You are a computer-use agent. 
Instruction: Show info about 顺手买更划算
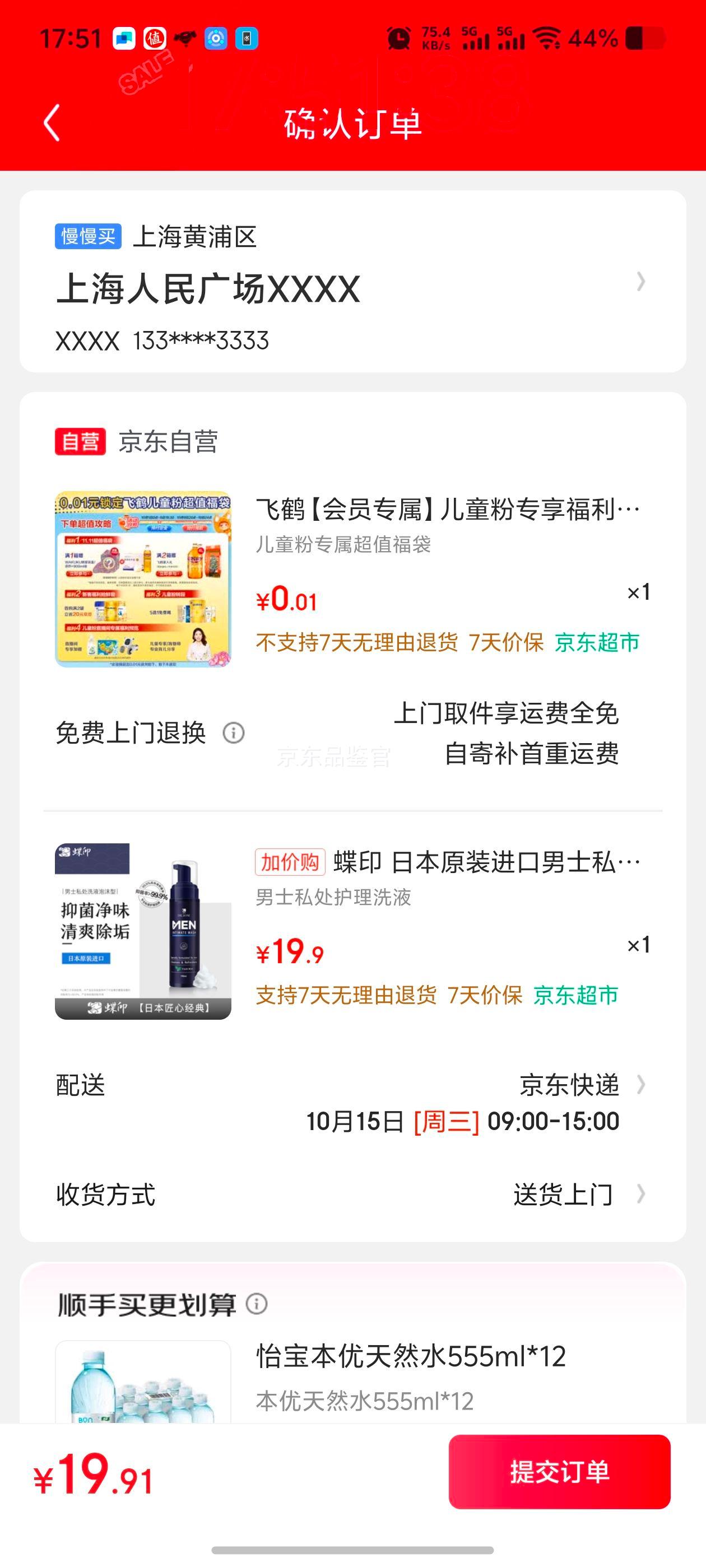coord(257,1304)
